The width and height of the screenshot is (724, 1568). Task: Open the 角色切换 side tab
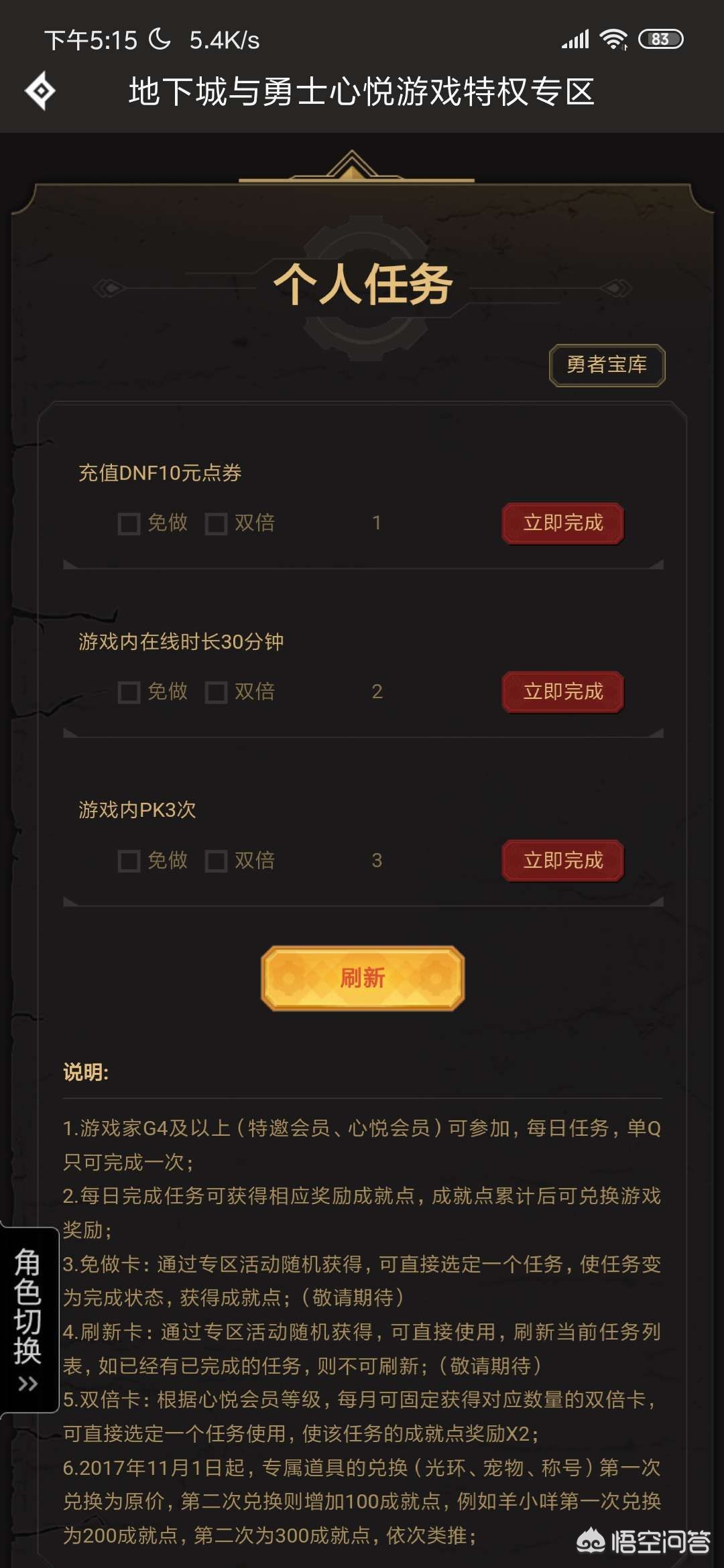[27, 1319]
